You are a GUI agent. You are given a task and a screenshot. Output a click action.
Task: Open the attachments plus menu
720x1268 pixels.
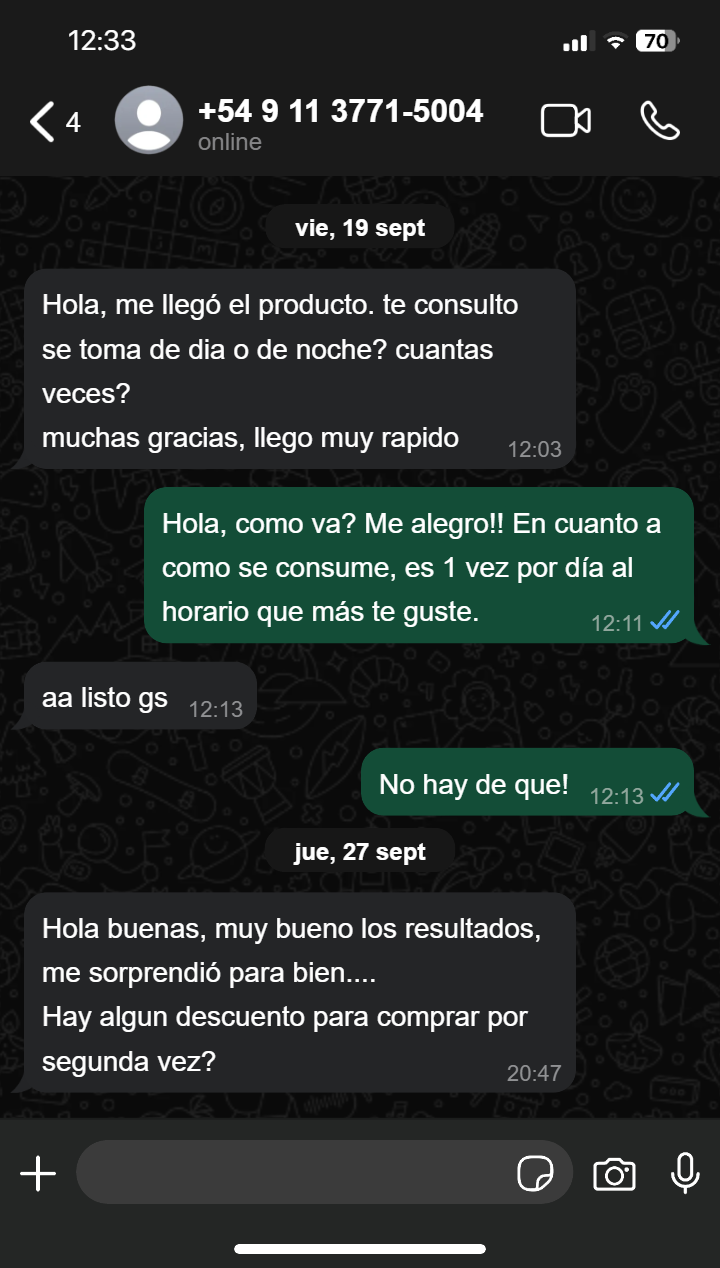38,1173
